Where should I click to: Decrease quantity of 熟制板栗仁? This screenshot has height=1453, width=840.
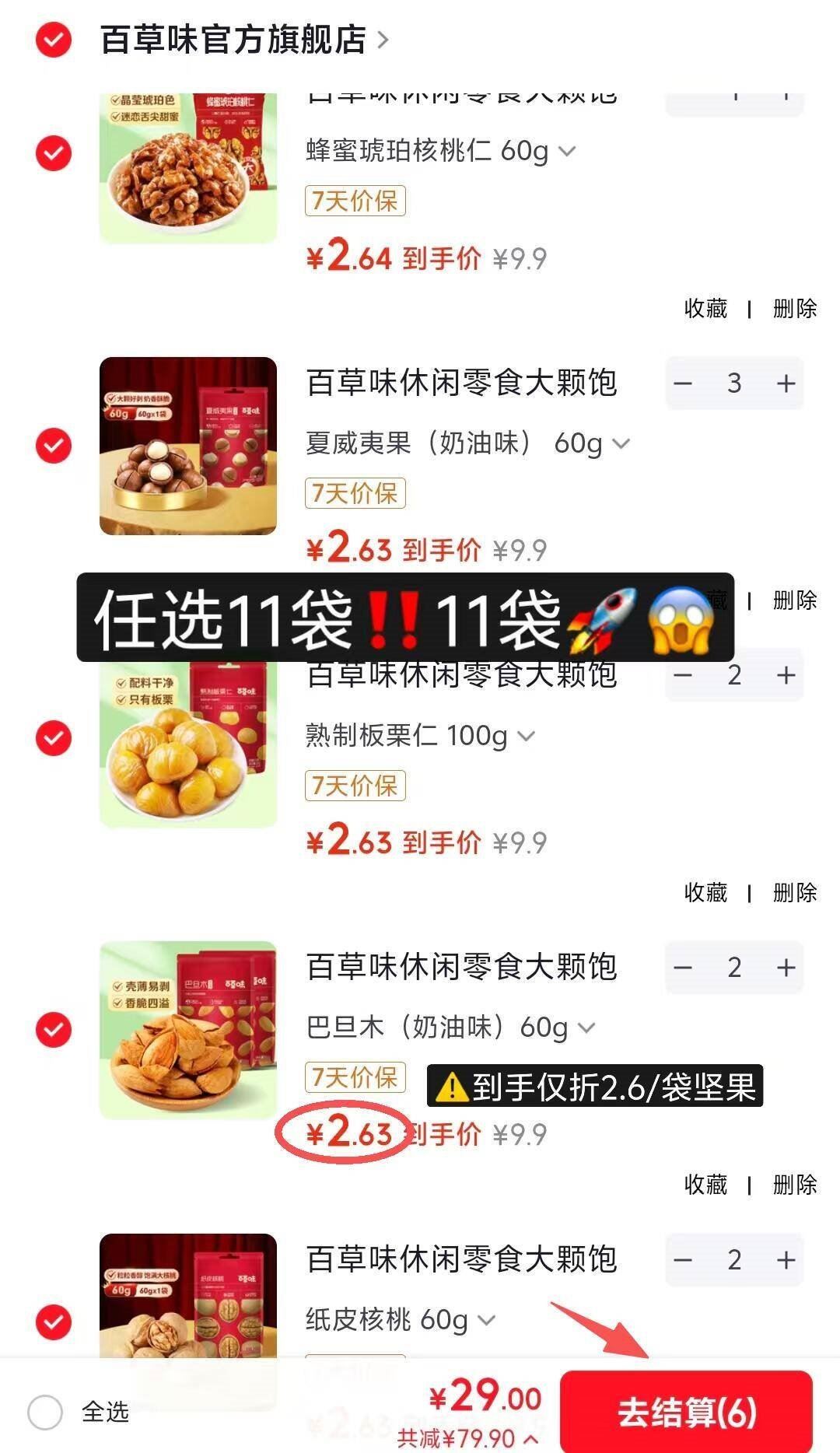pos(683,675)
